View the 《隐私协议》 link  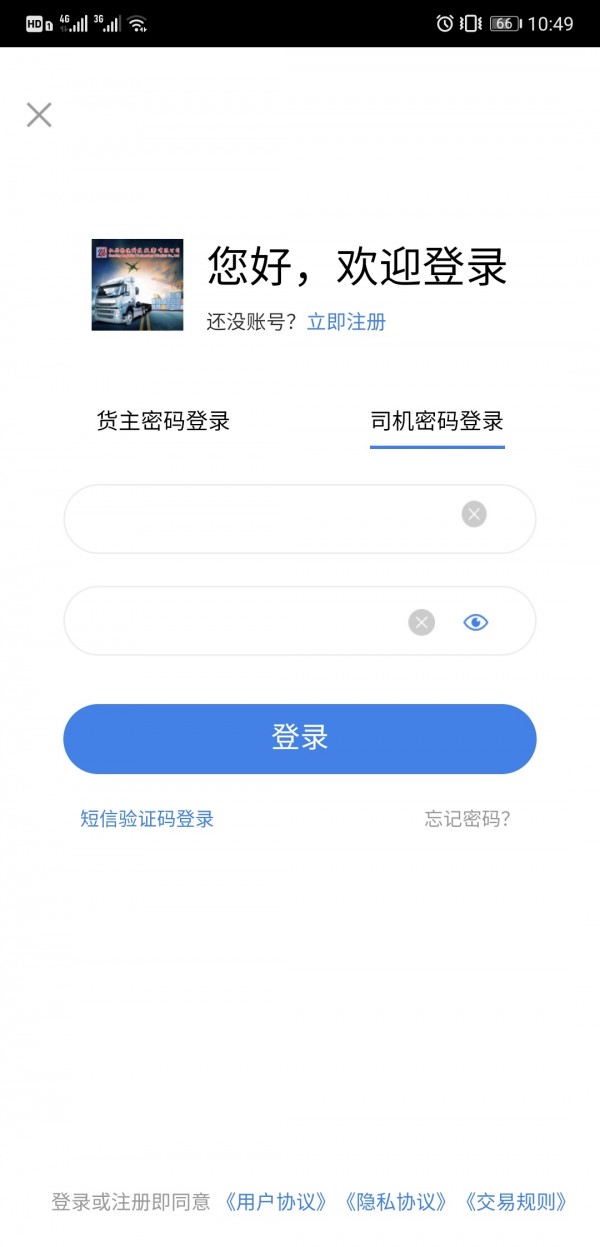(395, 1202)
